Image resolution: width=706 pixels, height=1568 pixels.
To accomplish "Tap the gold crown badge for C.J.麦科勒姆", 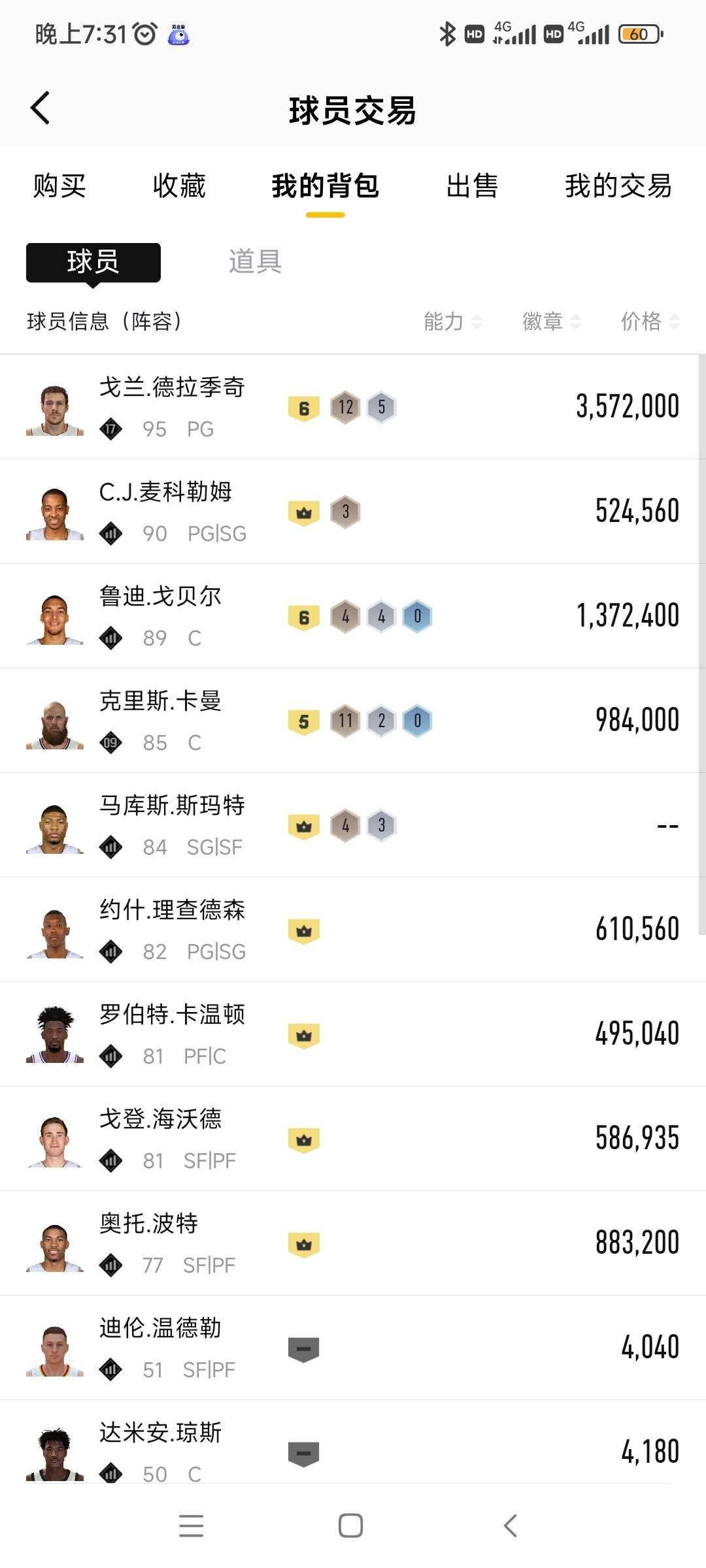I will (303, 511).
